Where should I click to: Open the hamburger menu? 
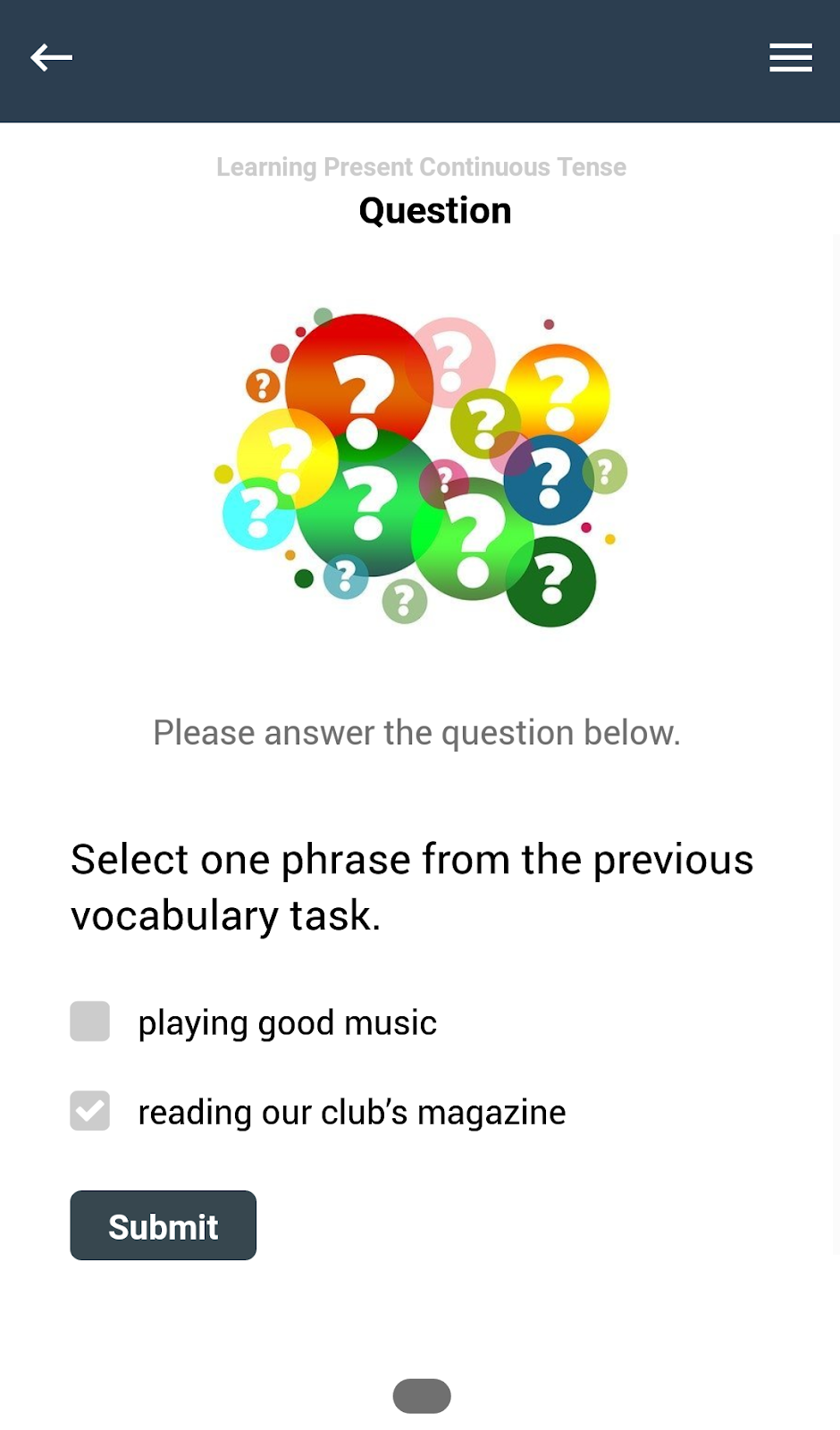pos(791,58)
